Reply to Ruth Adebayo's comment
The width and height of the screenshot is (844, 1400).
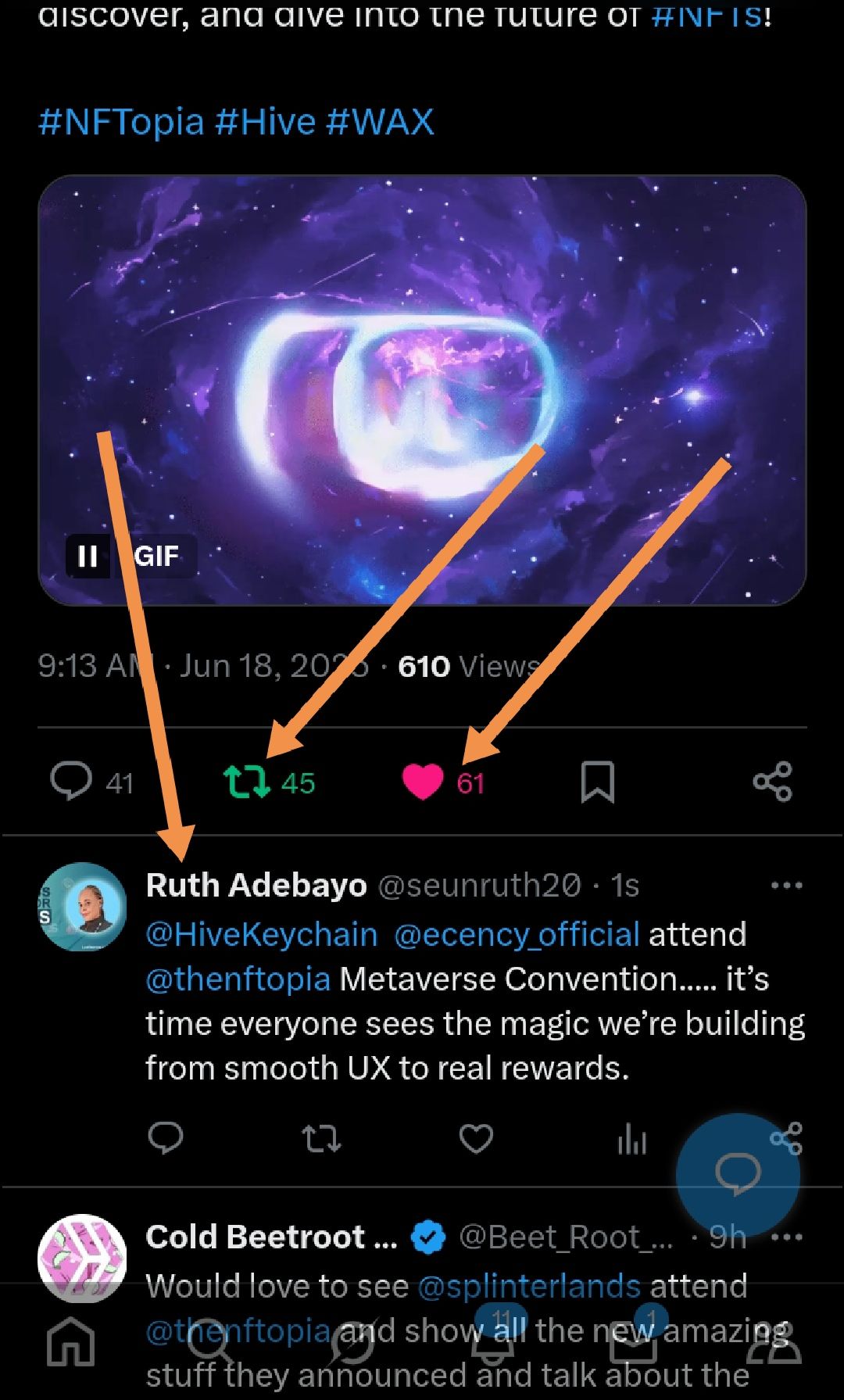click(165, 1138)
